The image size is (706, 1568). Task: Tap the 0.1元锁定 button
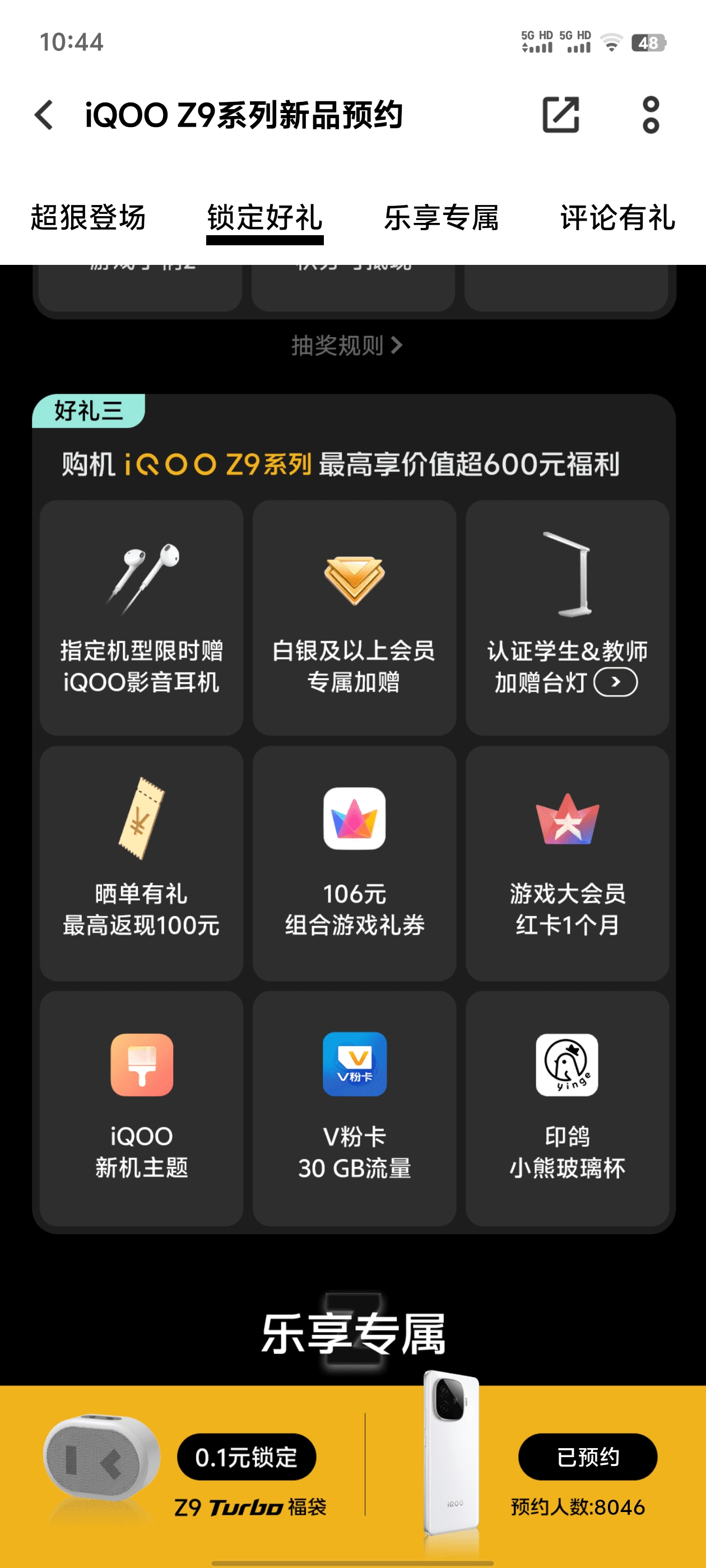[246, 1457]
